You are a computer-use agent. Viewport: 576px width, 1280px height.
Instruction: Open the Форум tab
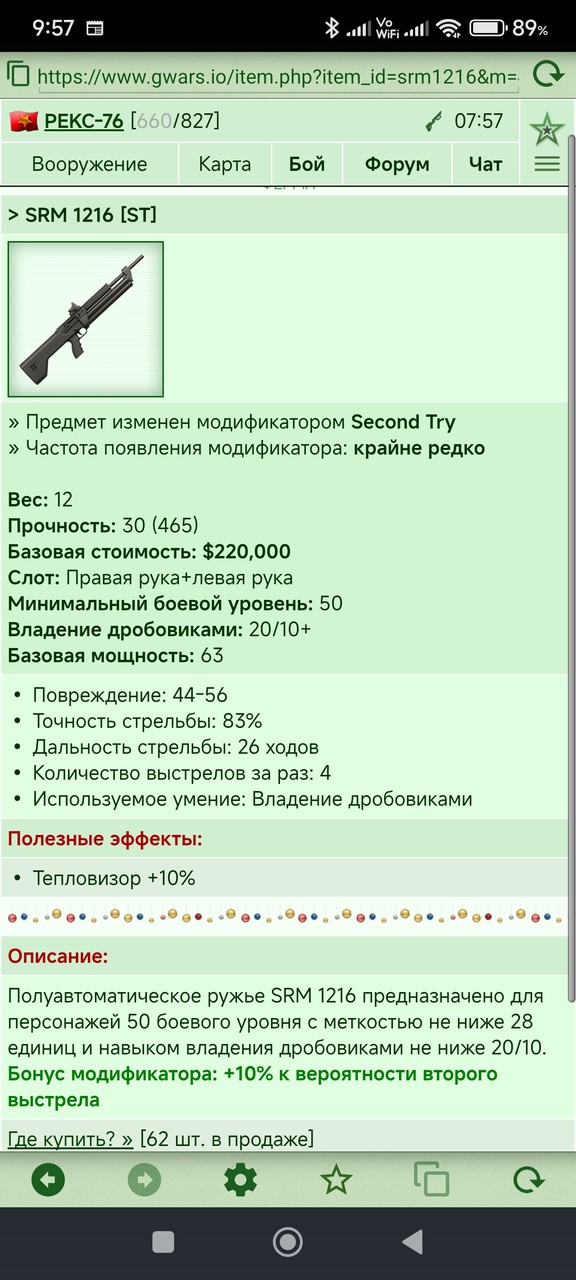397,164
